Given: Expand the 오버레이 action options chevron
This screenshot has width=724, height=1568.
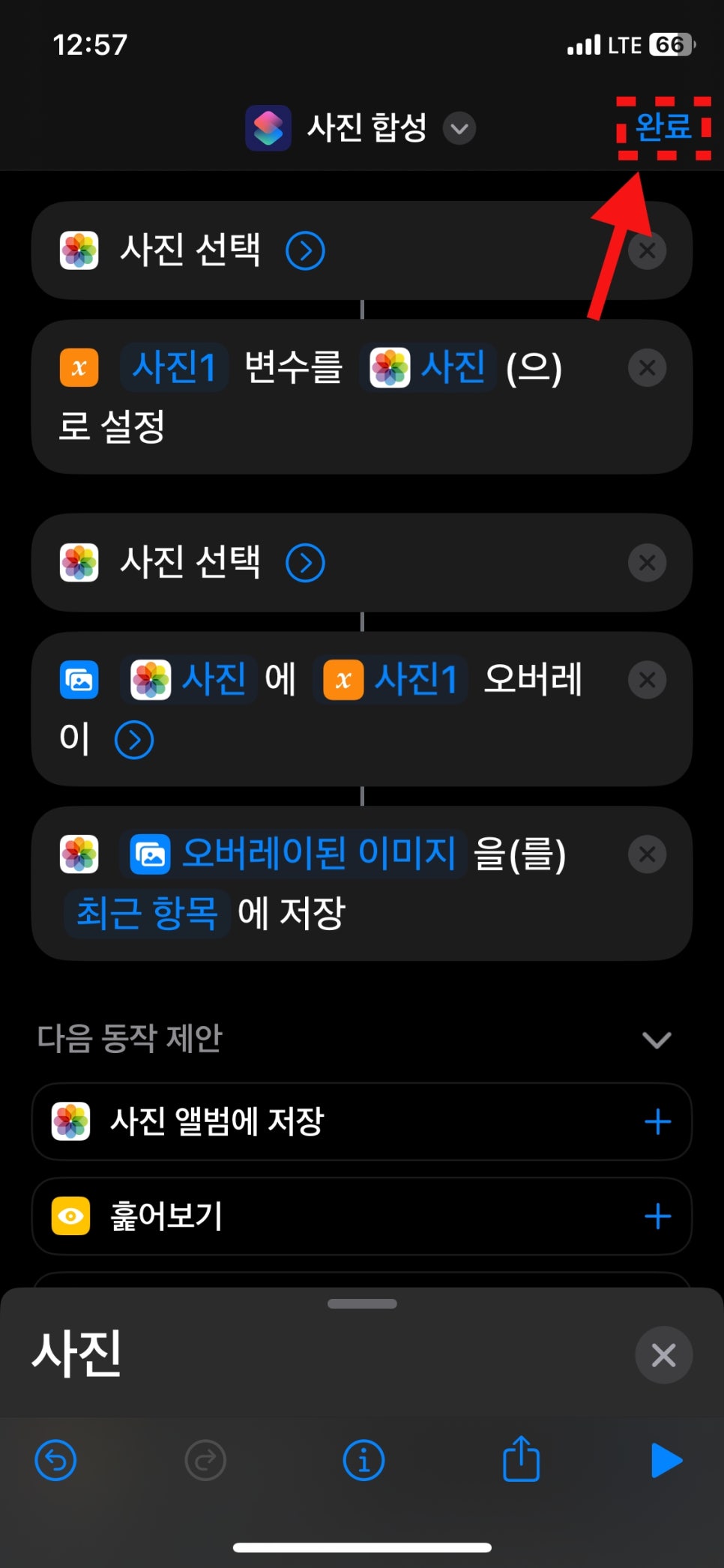Looking at the screenshot, I should coord(134,741).
